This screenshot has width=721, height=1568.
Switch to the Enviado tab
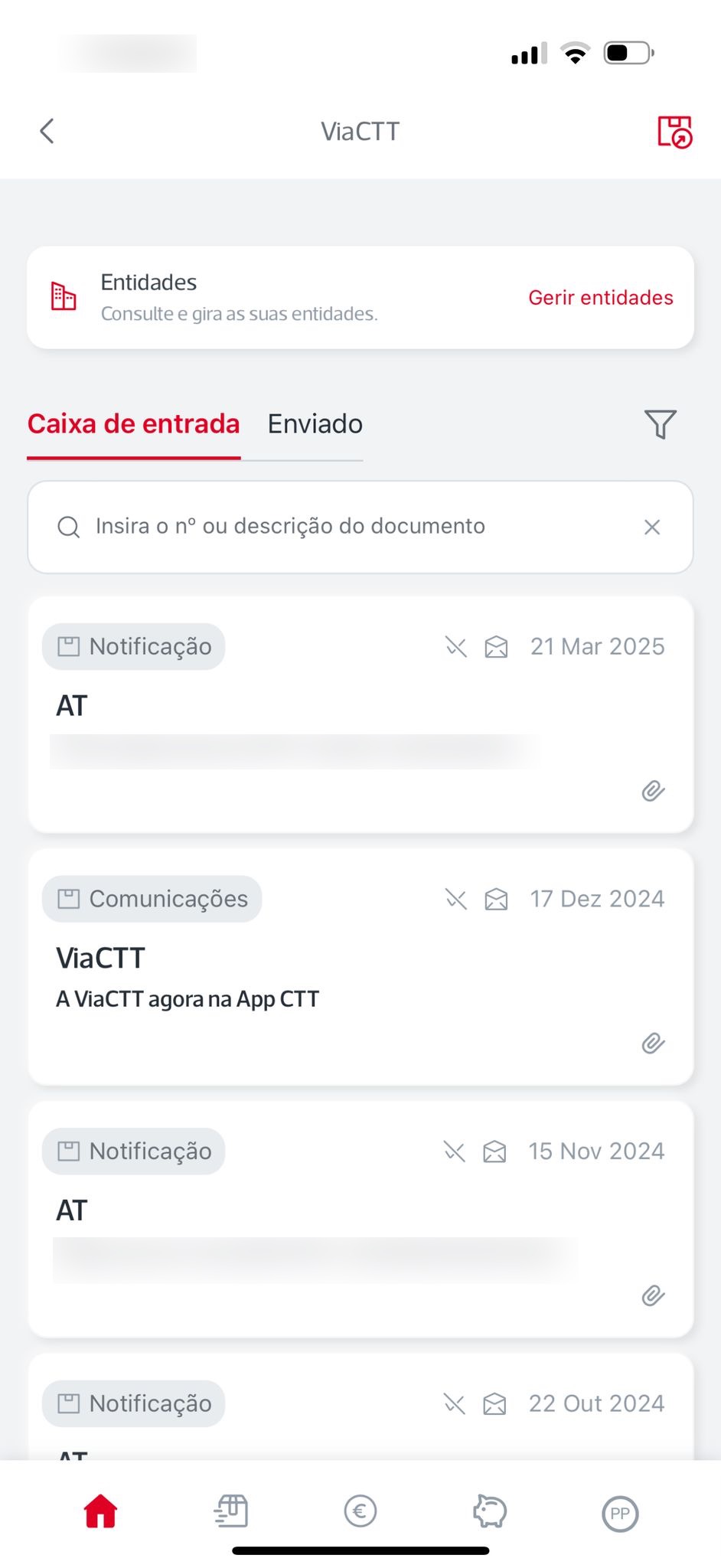pyautogui.click(x=315, y=424)
